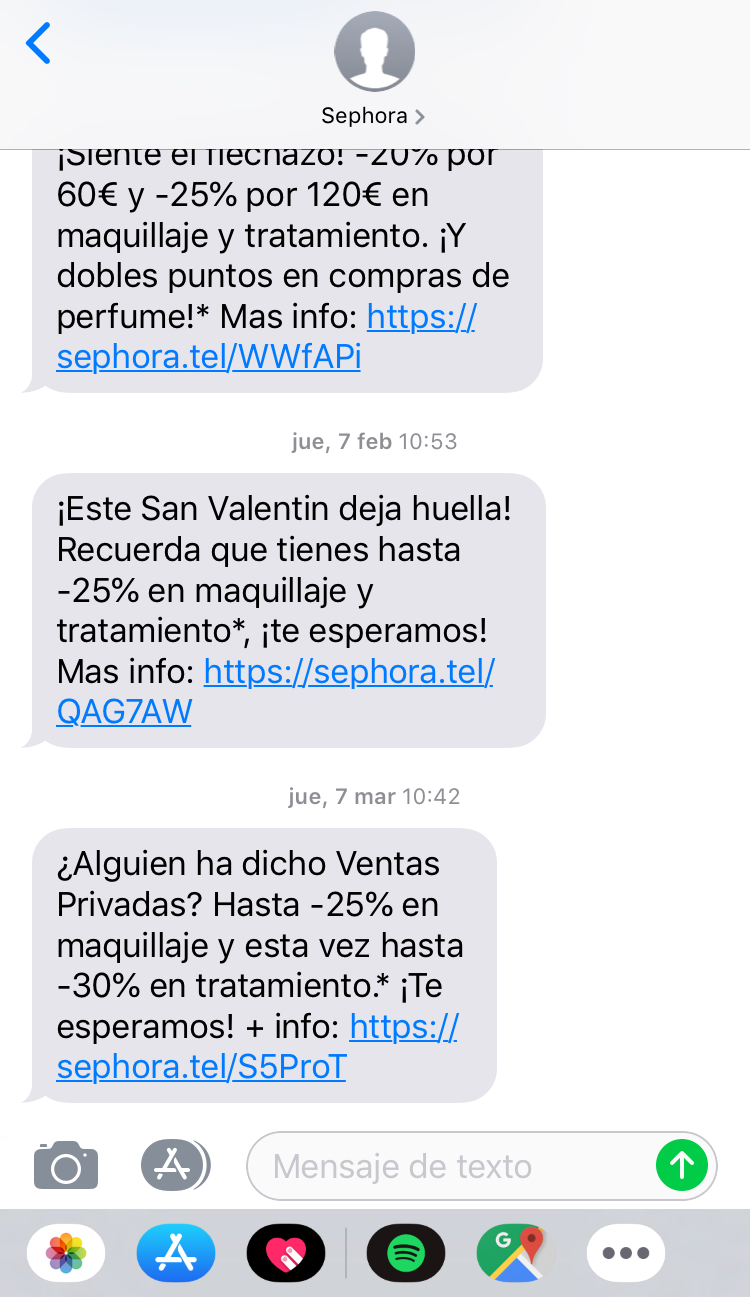Open the camera in the message bar
750x1297 pixels.
click(65, 1165)
